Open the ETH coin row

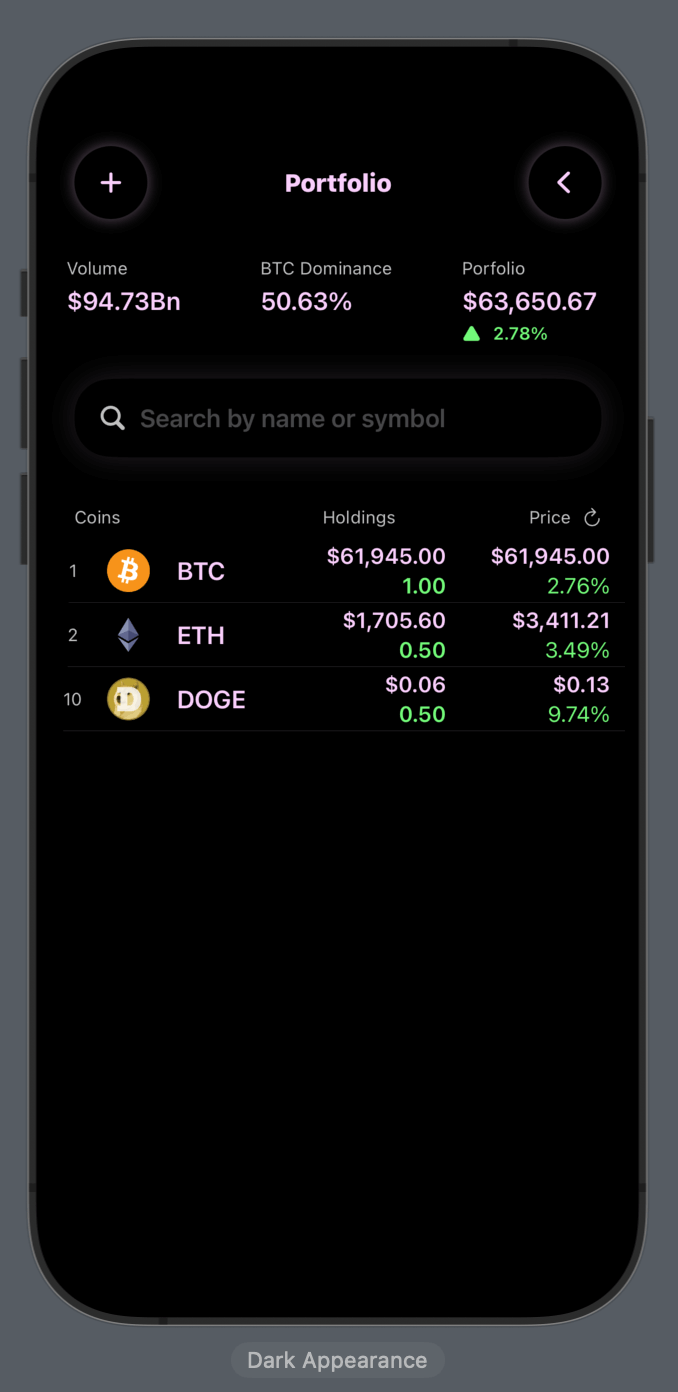[x=340, y=635]
